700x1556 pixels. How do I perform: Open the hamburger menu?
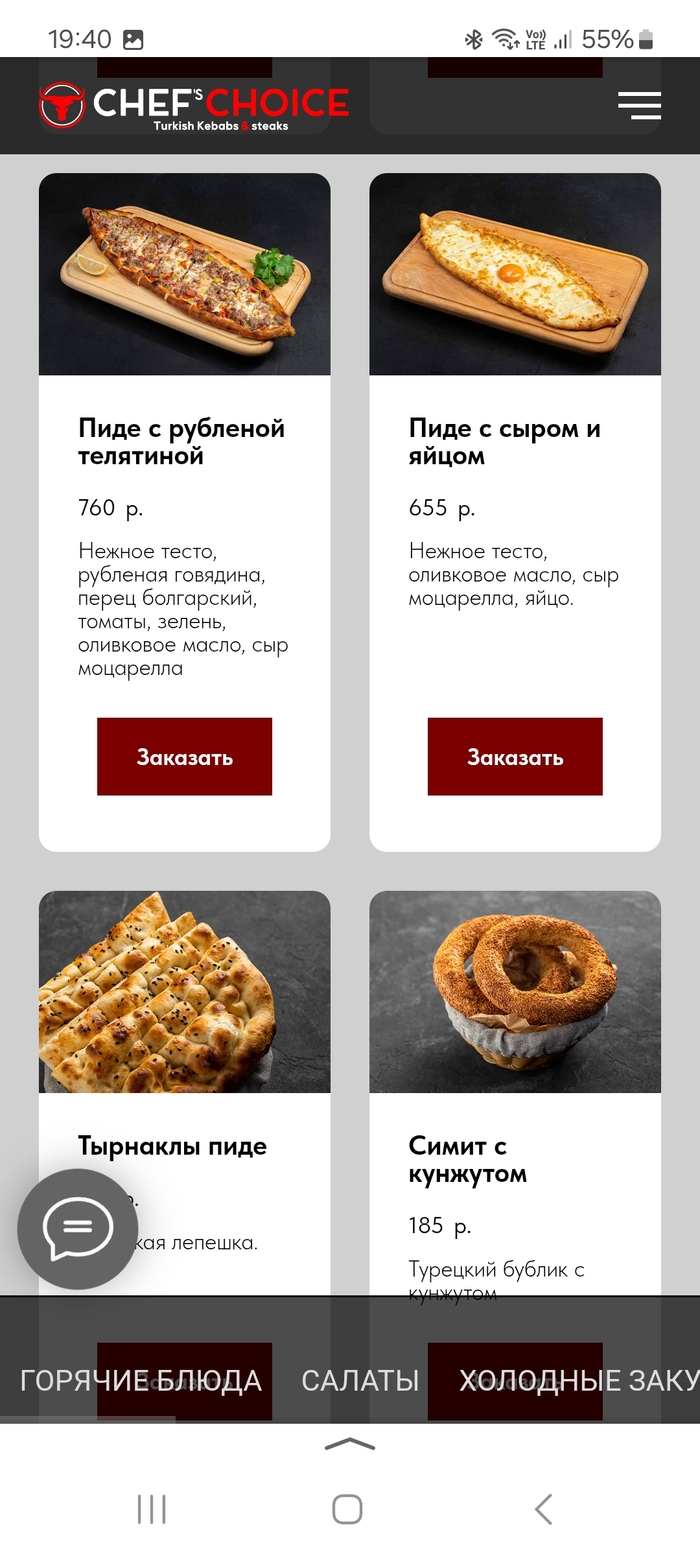639,105
